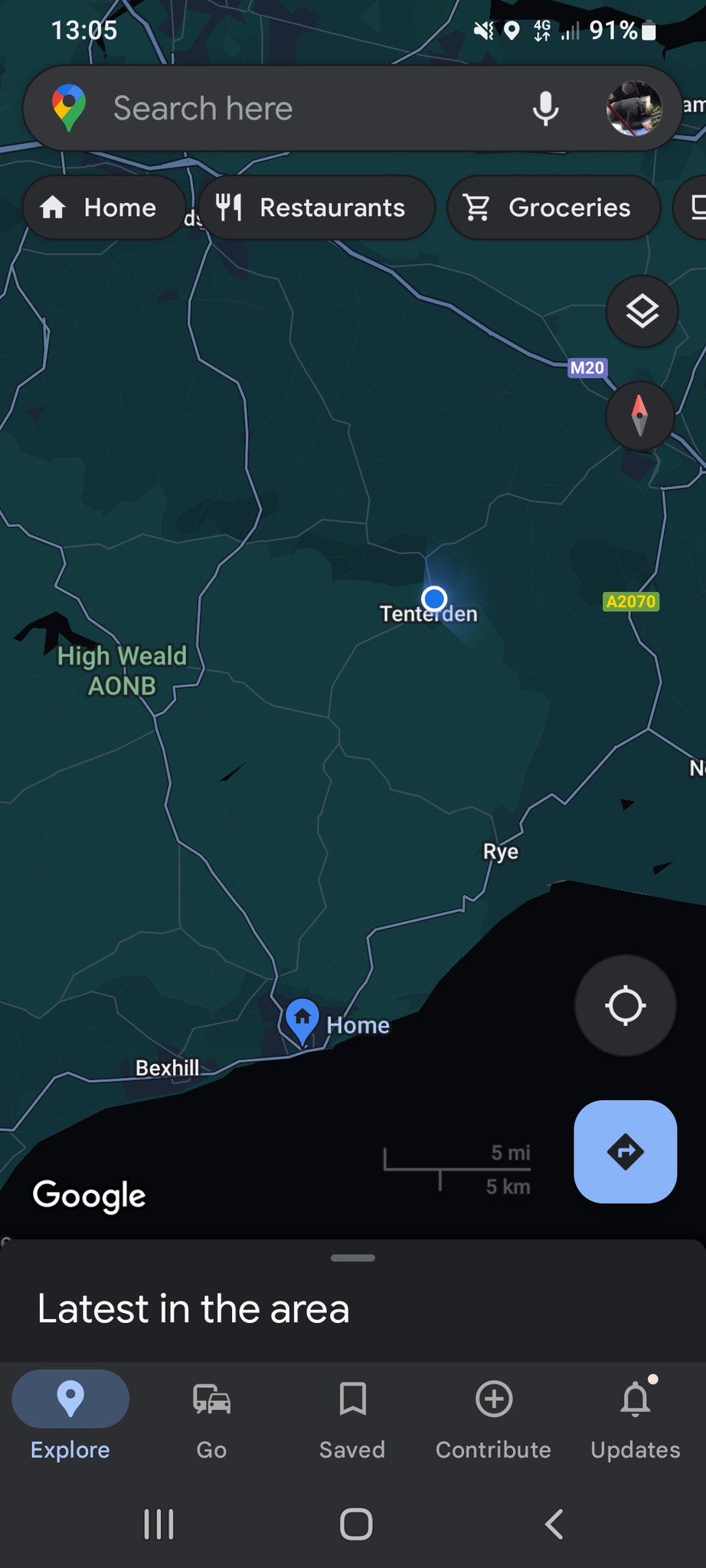The height and width of the screenshot is (1568, 706).
Task: Open the account profile picture
Action: (634, 109)
